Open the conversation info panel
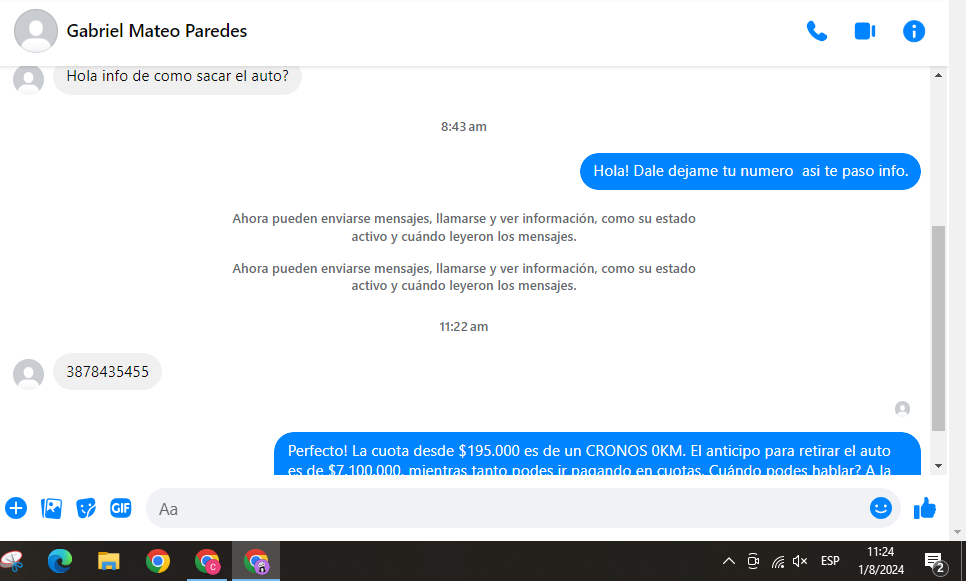The height and width of the screenshot is (581, 966). [x=914, y=31]
